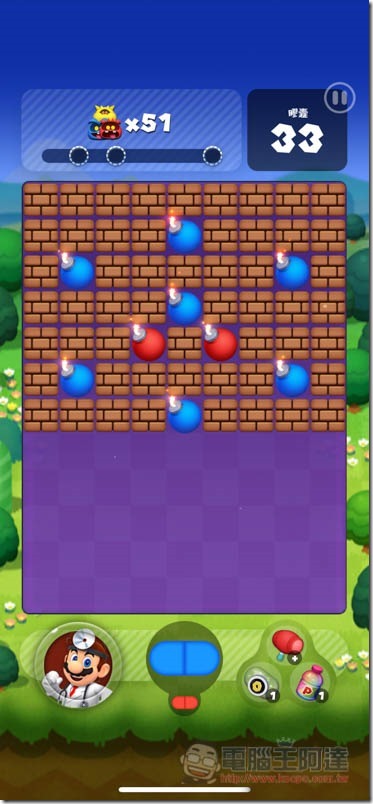Use the pink P bottle item
This screenshot has height=804, width=373.
312,684
